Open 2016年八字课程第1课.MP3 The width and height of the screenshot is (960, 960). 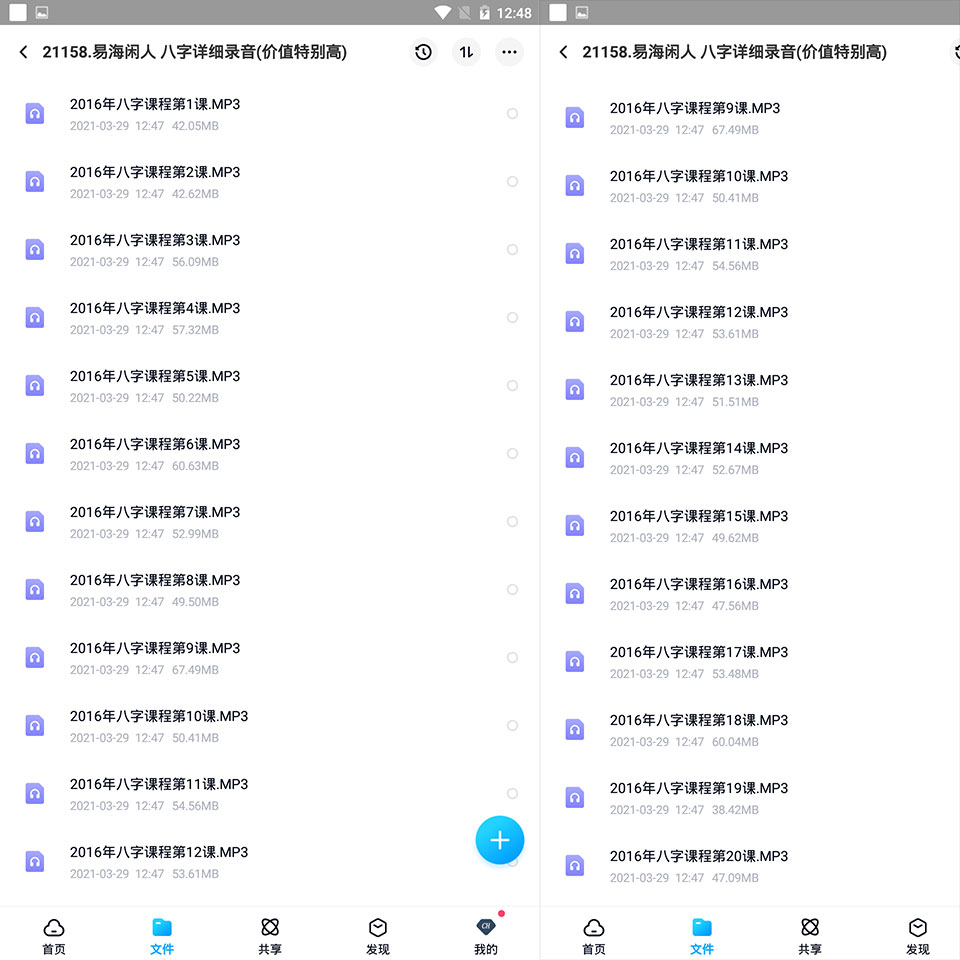pos(270,114)
